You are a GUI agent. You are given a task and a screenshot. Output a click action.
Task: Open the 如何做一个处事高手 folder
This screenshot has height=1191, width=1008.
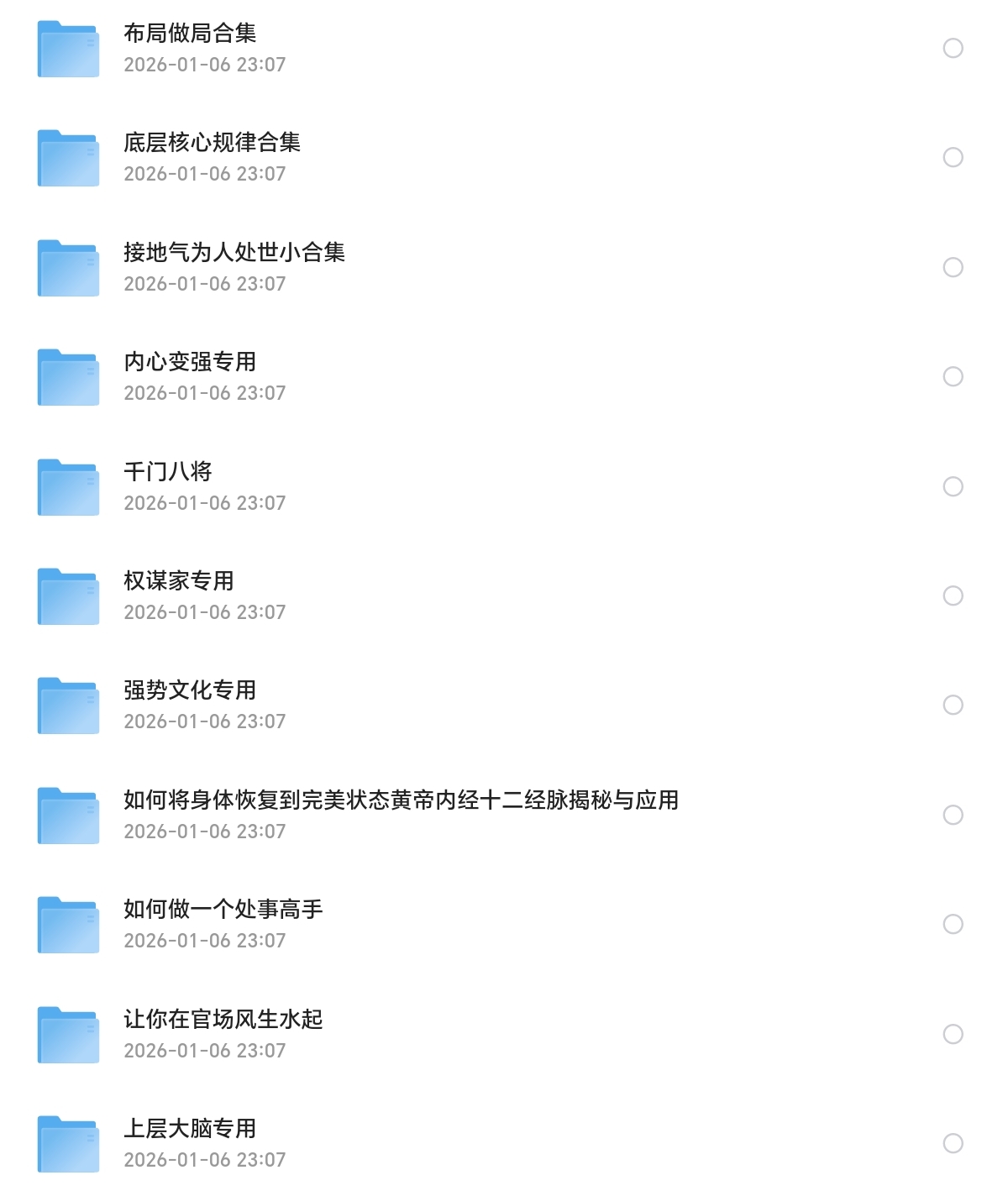(x=223, y=910)
